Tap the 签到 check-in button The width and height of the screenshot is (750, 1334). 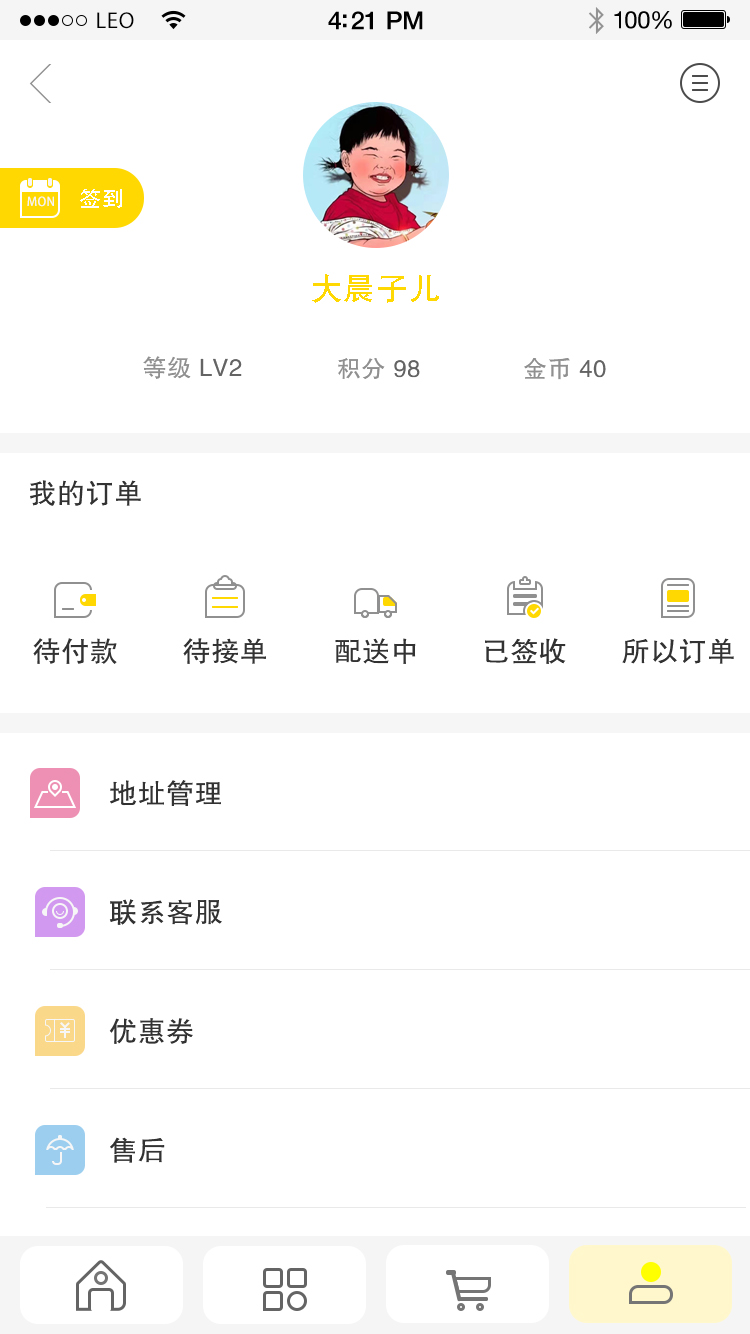tap(72, 198)
